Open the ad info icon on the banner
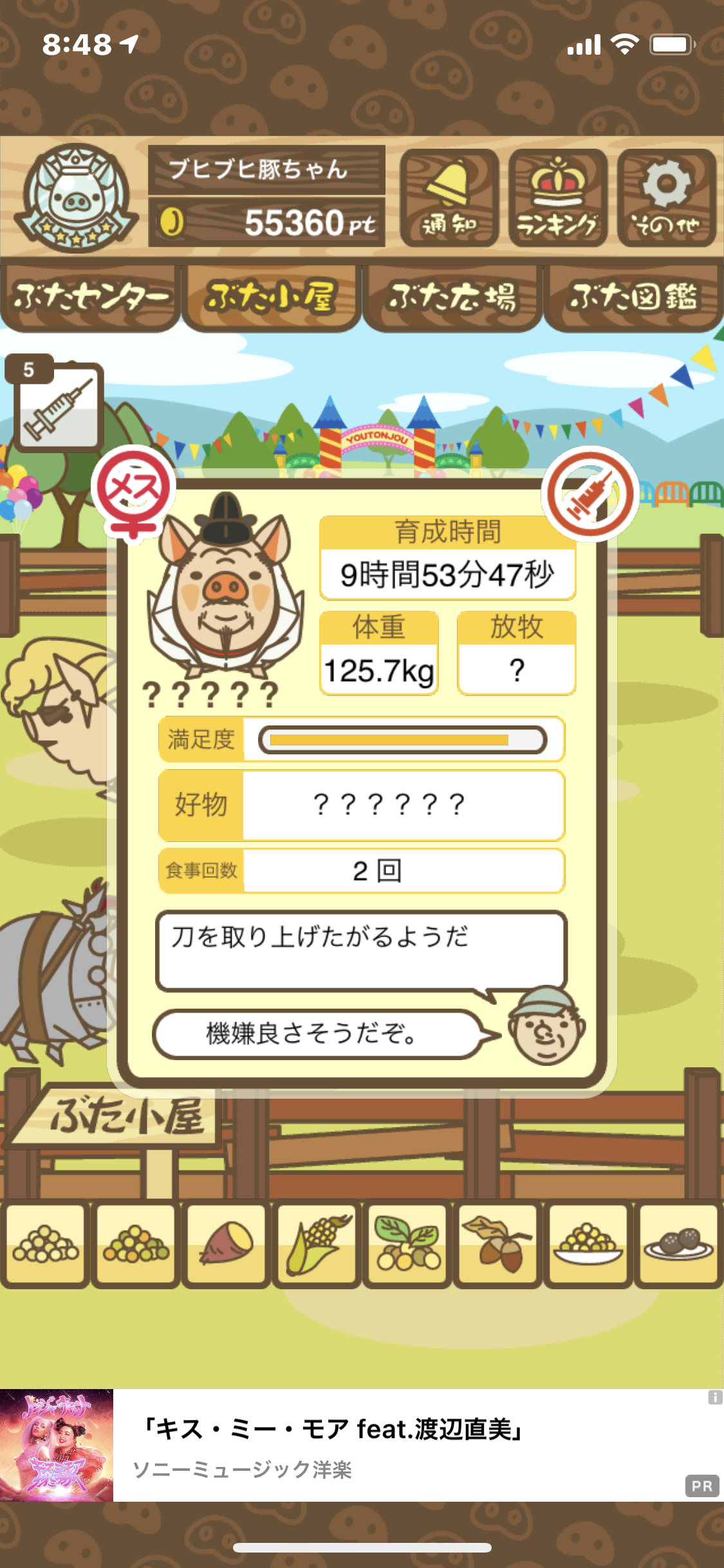 pos(715,1397)
